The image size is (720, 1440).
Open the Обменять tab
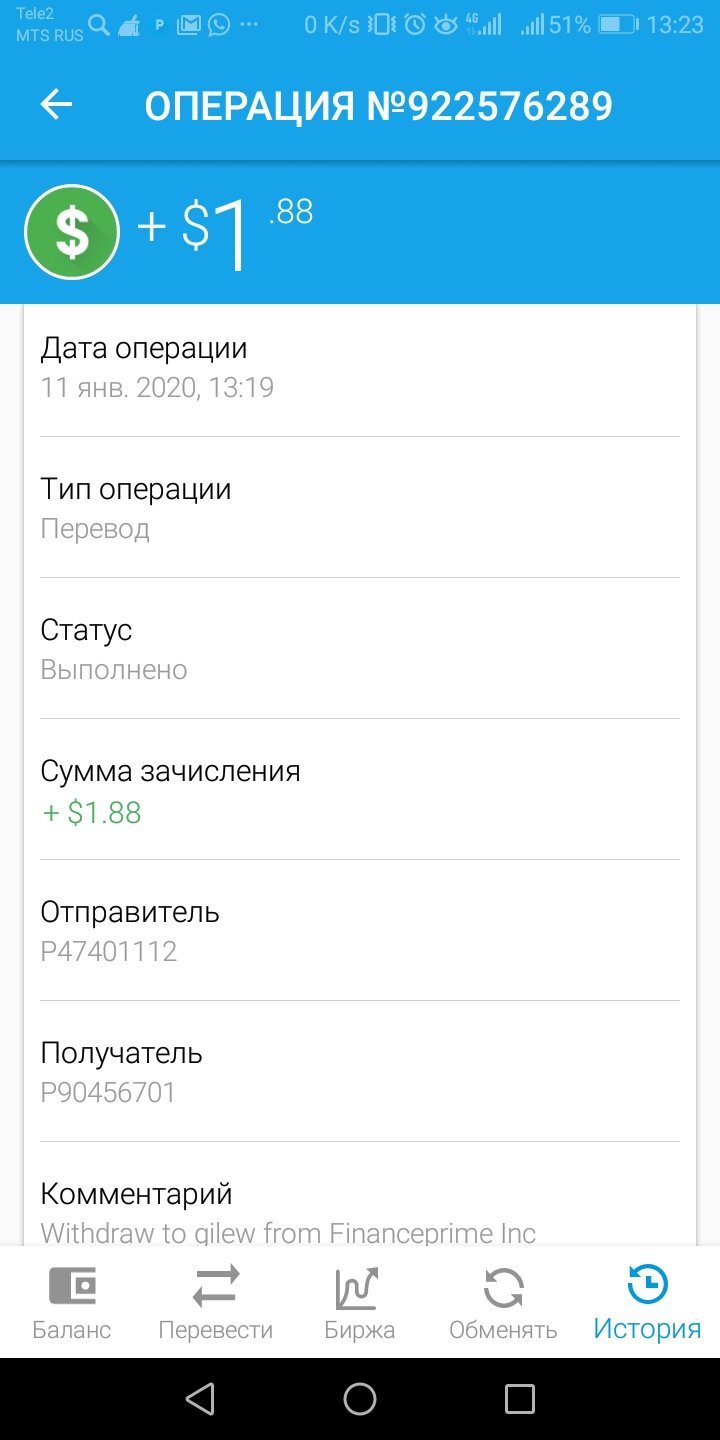coord(503,1302)
